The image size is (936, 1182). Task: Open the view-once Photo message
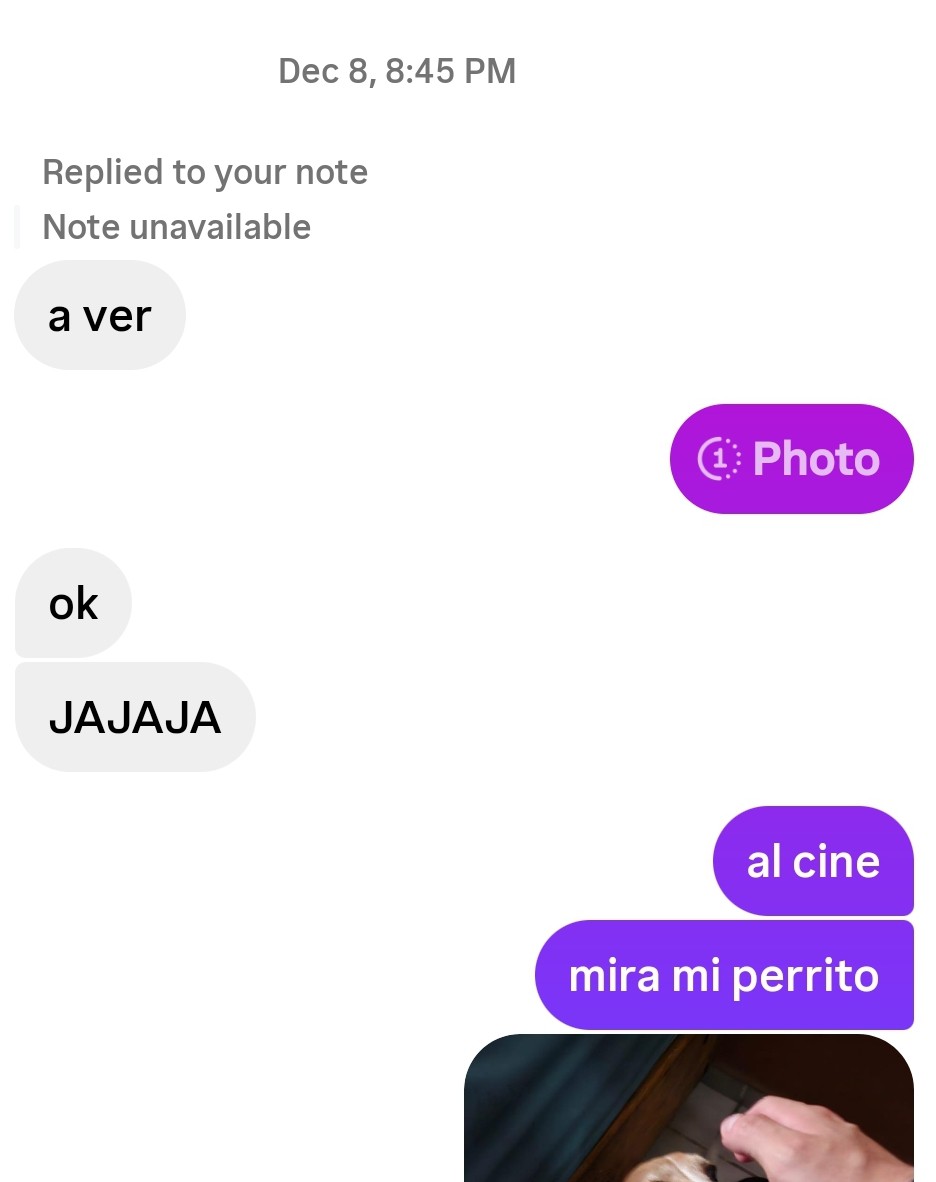coord(791,459)
